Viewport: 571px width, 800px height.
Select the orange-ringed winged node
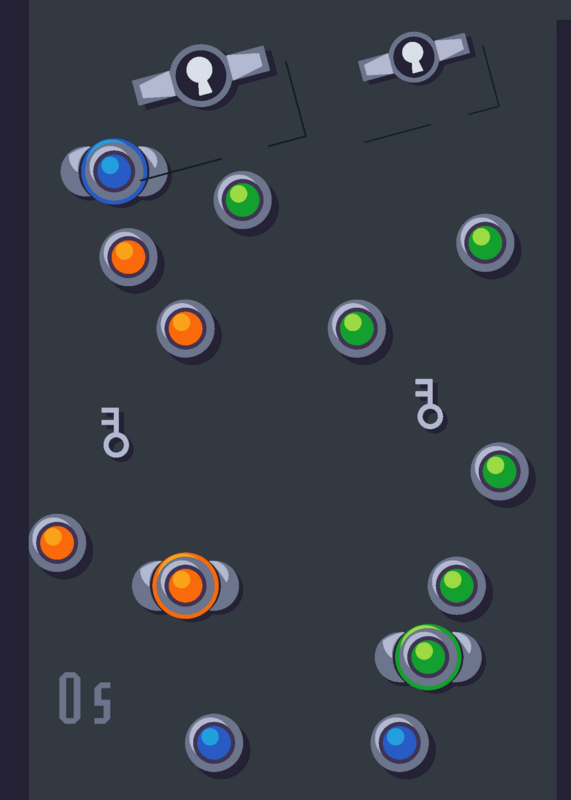185,586
